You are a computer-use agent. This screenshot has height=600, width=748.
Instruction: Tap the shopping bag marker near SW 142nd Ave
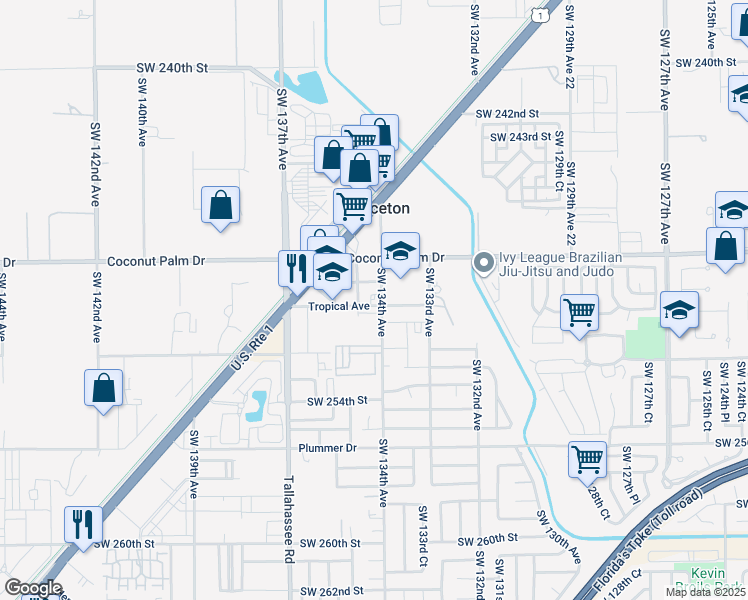[x=104, y=388]
